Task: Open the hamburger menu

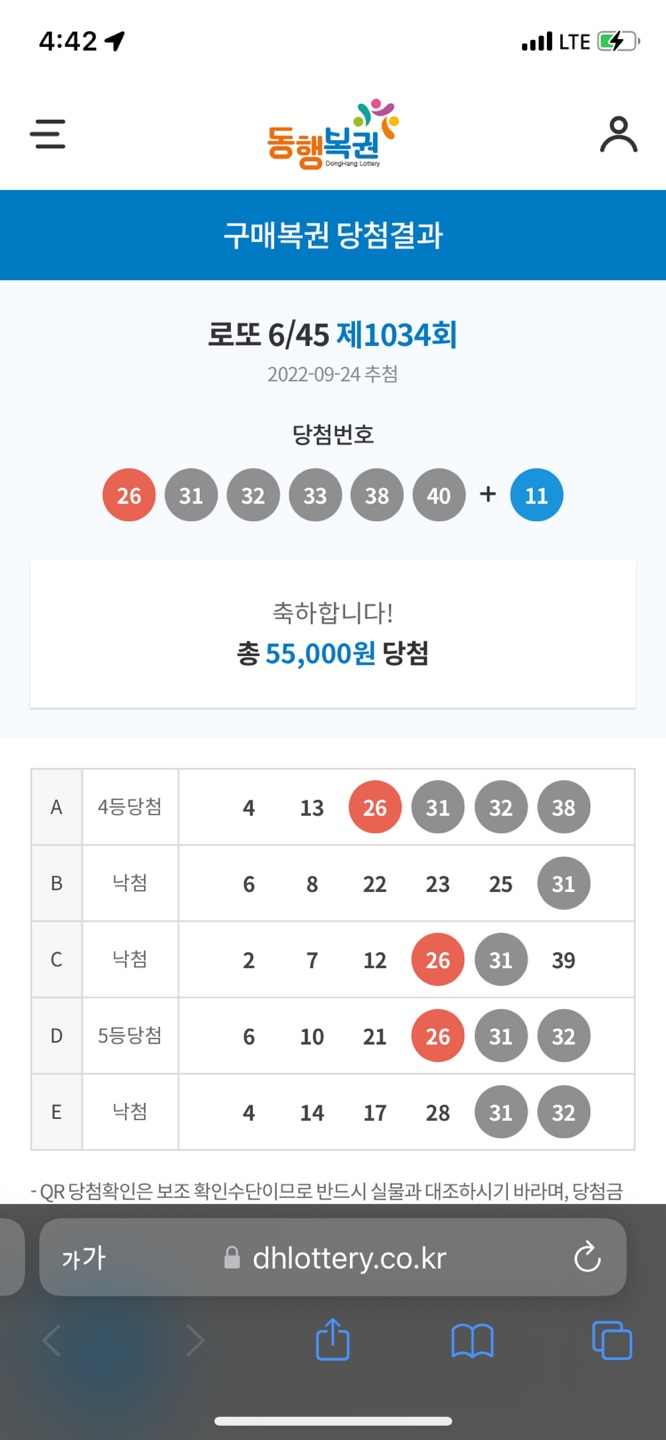Action: pyautogui.click(x=48, y=134)
